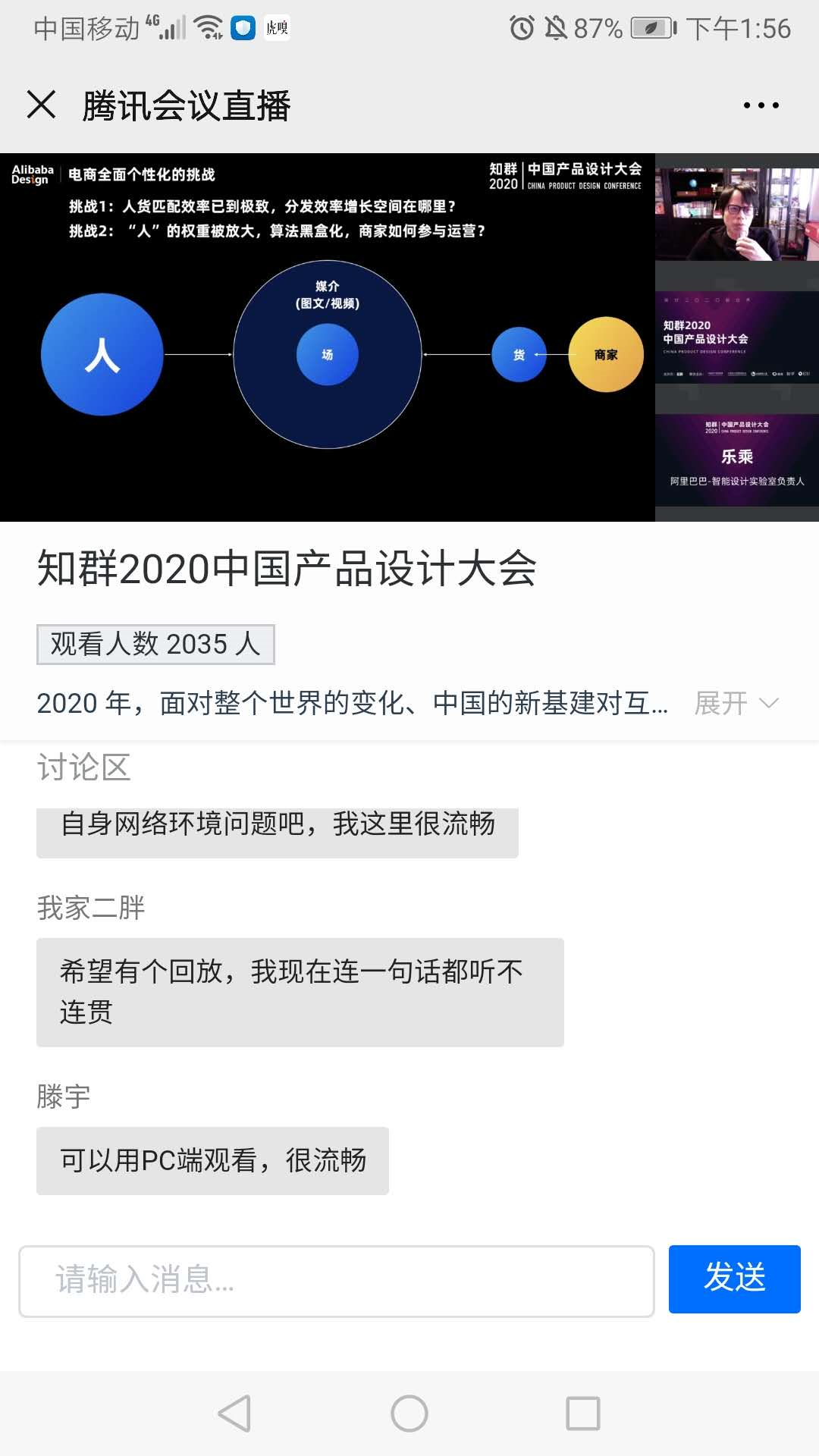
Task: Go to the home screen
Action: tap(409, 1414)
